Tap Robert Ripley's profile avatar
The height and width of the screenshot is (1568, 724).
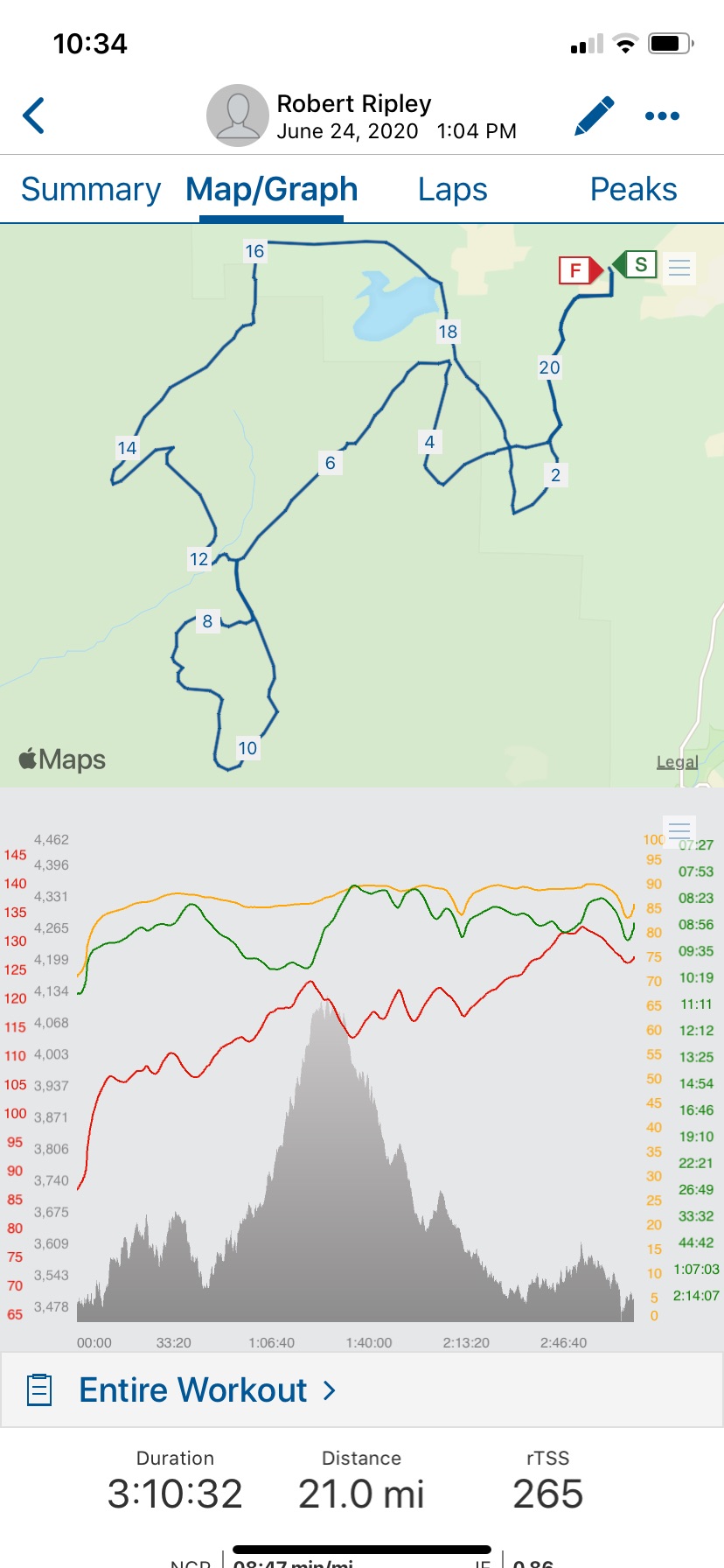pos(237,115)
